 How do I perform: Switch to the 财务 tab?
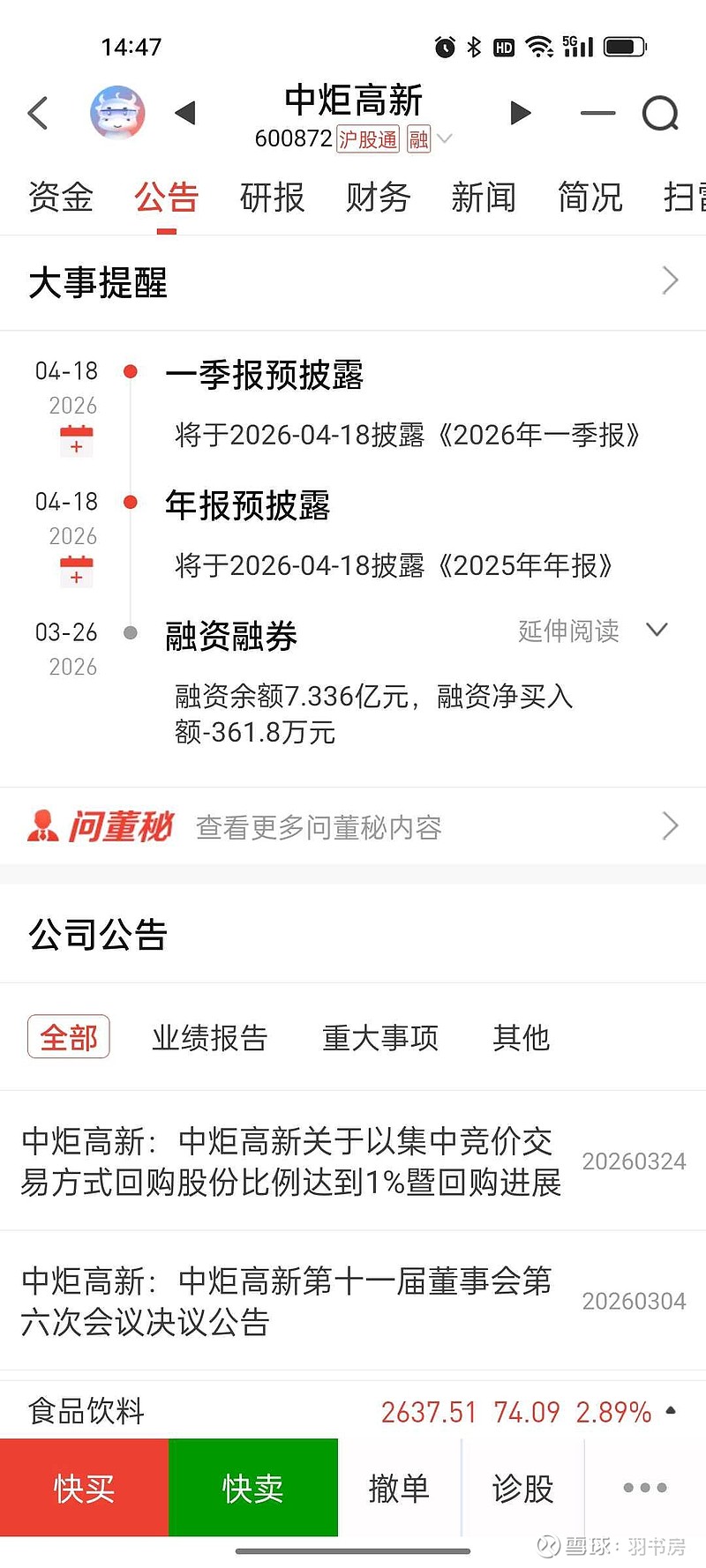(x=378, y=197)
